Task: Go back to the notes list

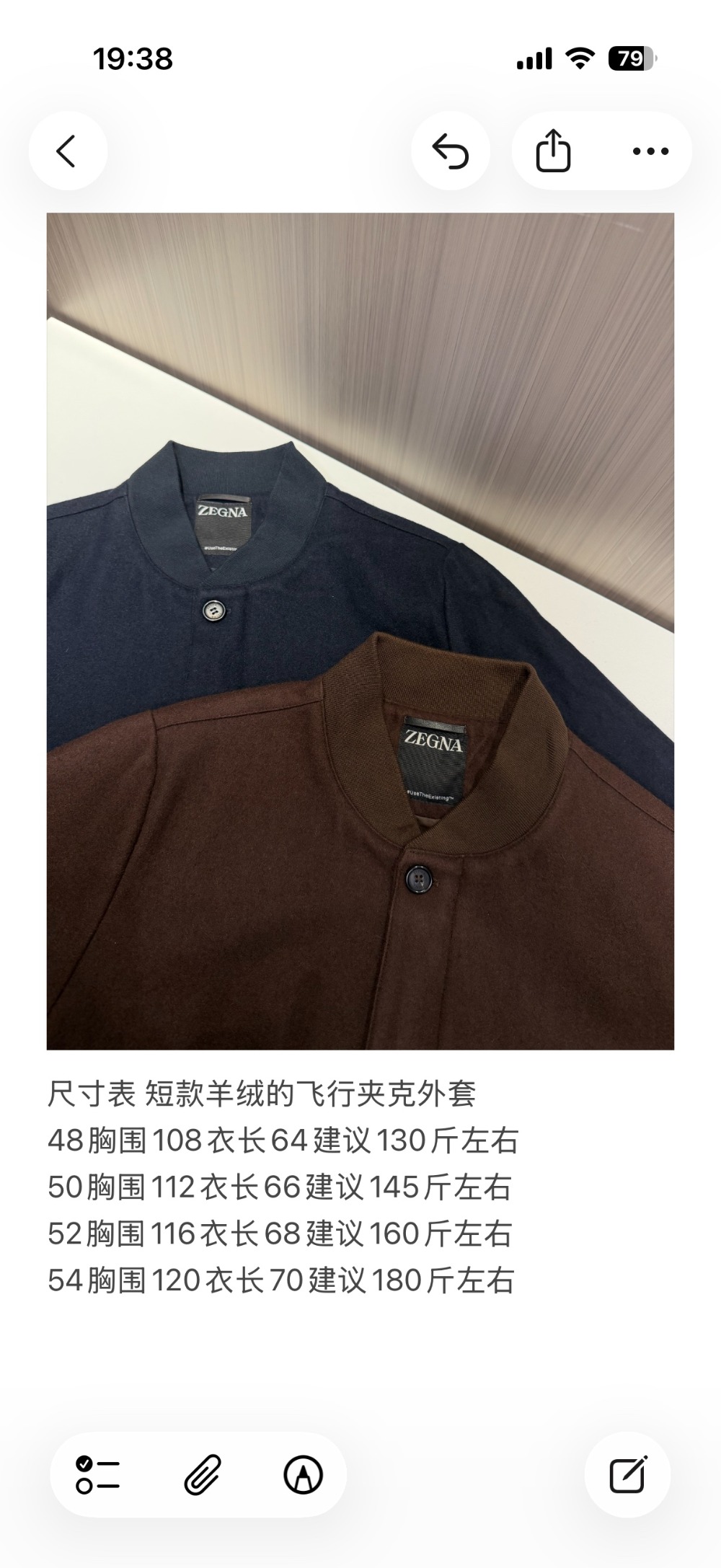Action: 67,151
